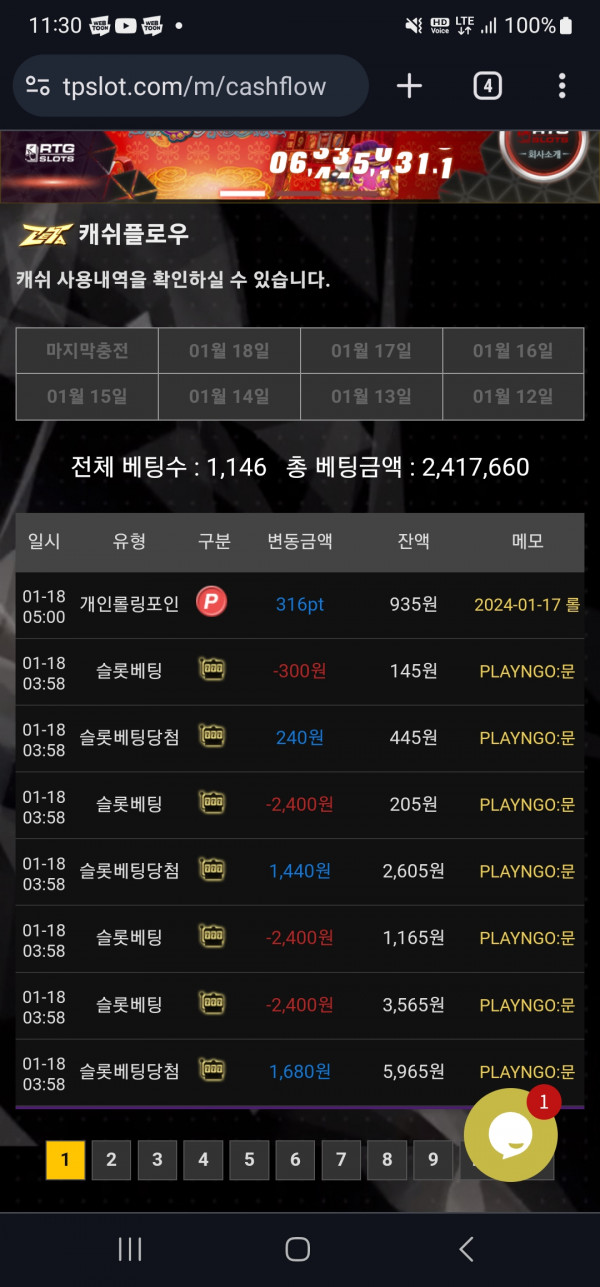Open the tab switcher showing 4 tabs

(487, 86)
